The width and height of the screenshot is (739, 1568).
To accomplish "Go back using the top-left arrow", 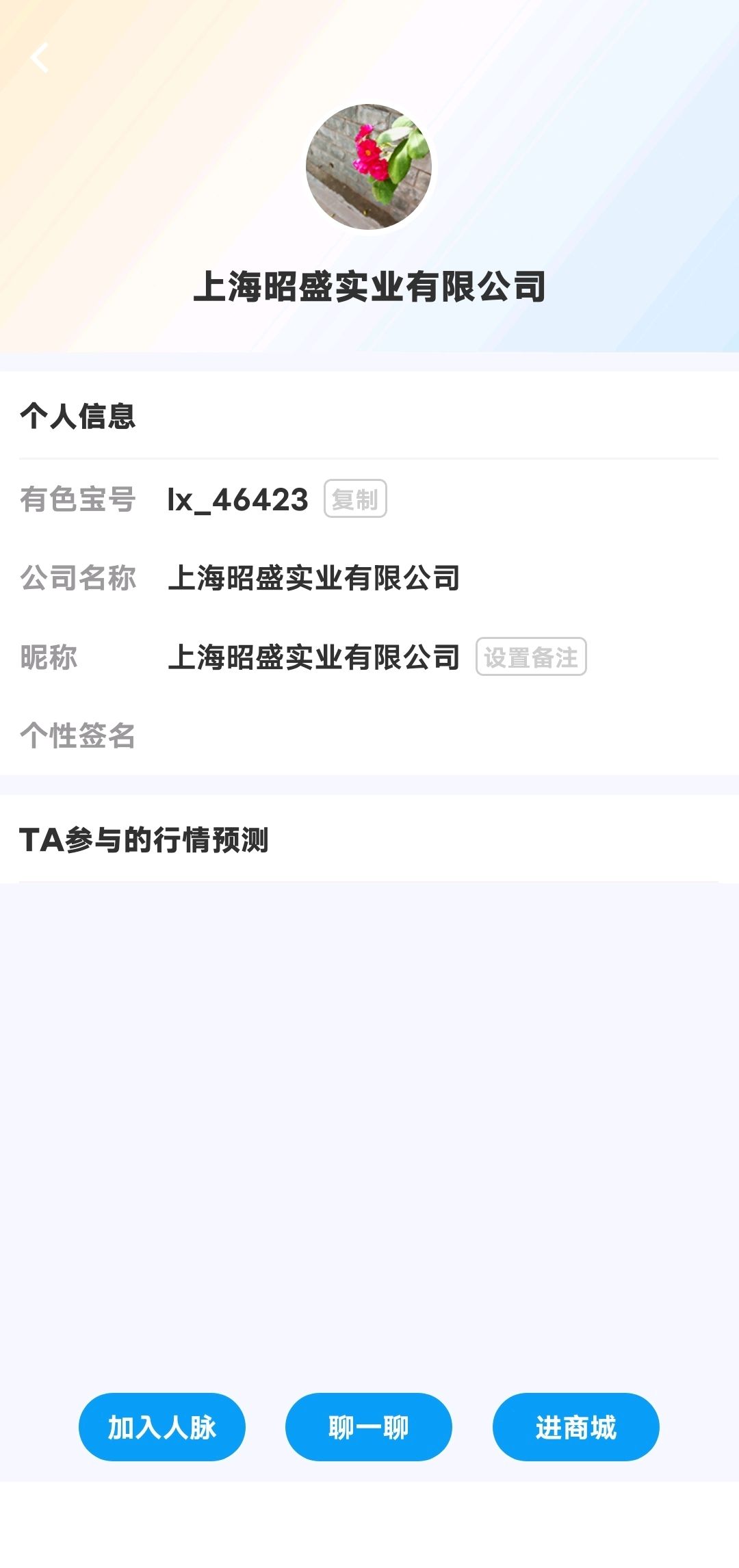I will 40,57.
